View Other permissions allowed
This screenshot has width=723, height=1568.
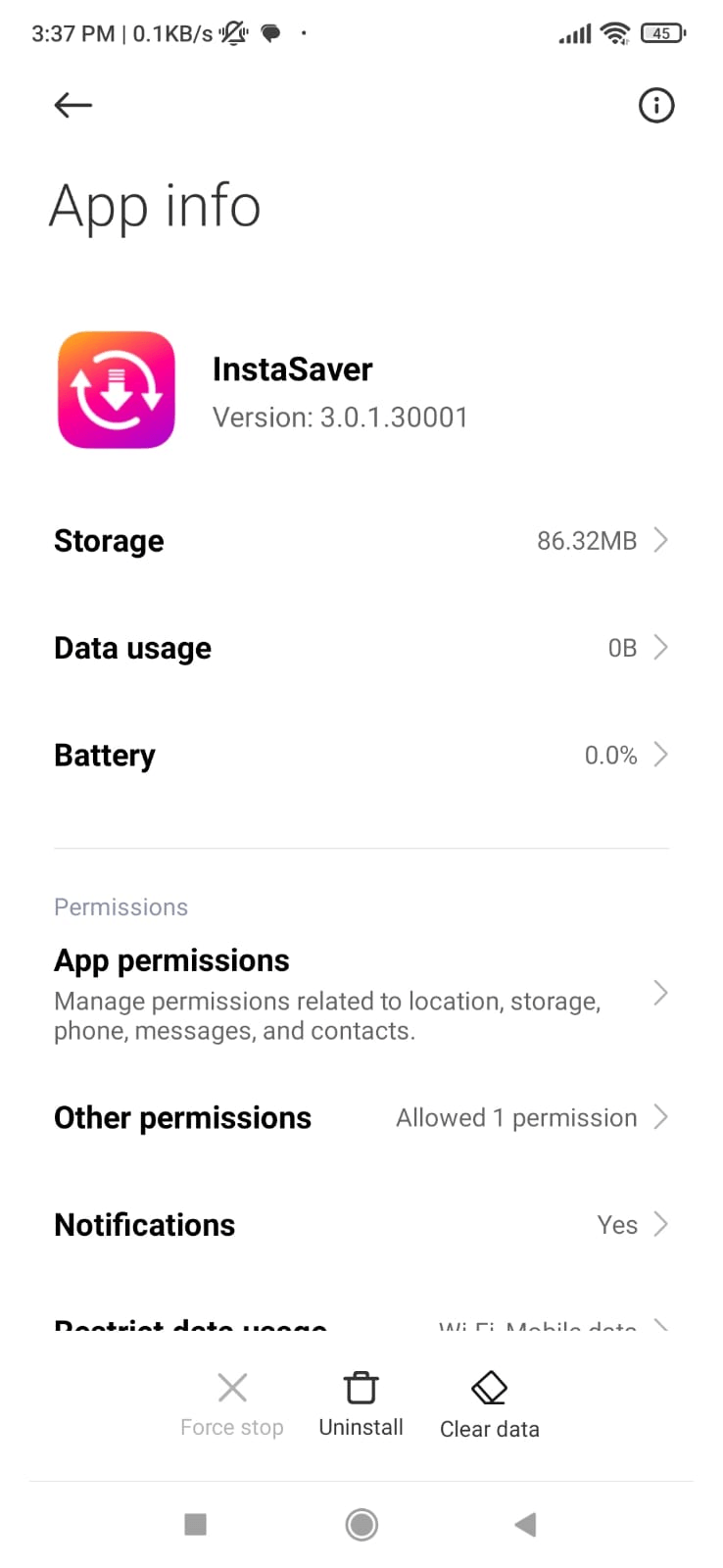(361, 1117)
